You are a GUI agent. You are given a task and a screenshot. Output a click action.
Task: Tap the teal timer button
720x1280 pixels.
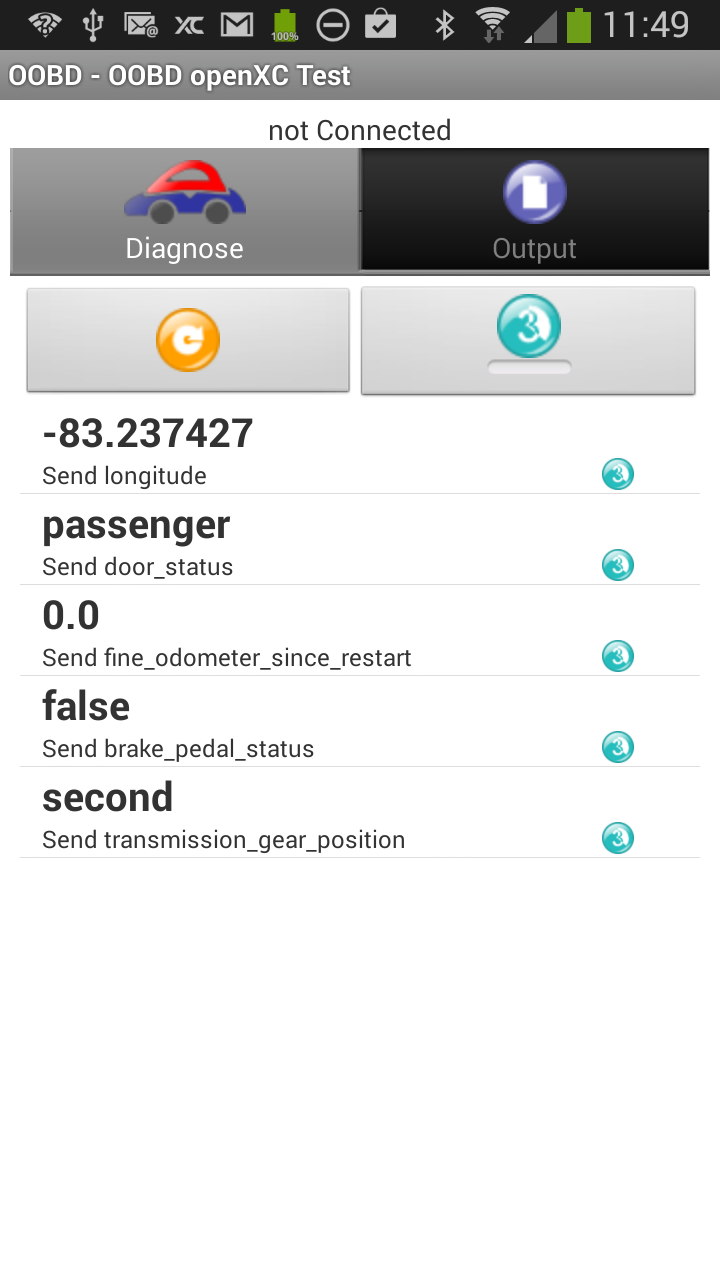(x=528, y=340)
